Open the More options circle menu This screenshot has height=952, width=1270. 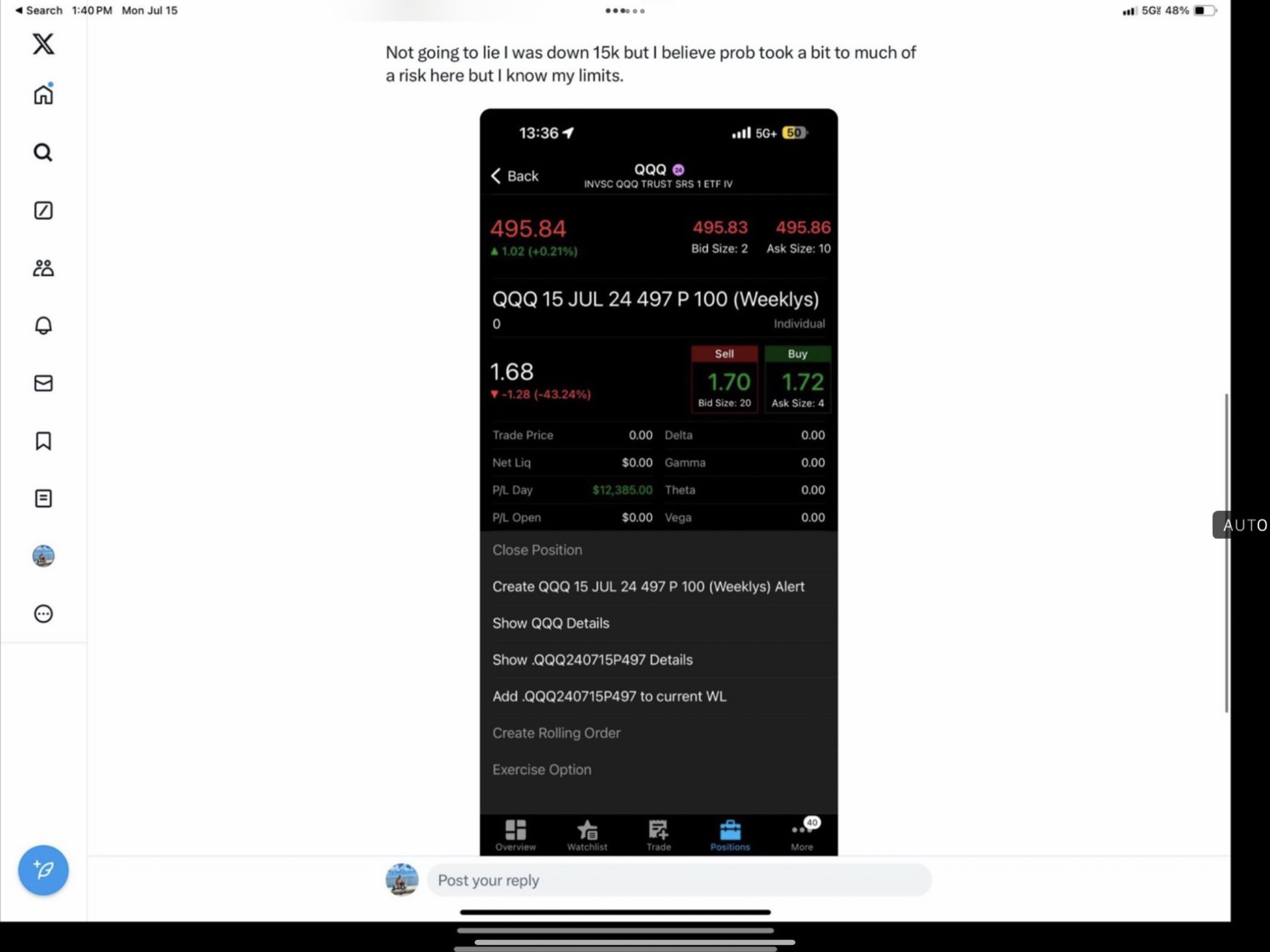[43, 614]
